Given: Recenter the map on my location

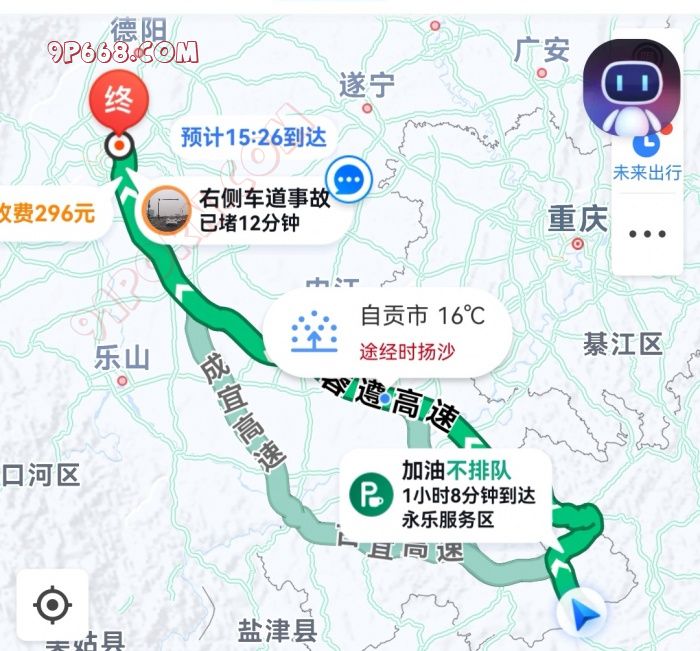Looking at the screenshot, I should (x=52, y=605).
